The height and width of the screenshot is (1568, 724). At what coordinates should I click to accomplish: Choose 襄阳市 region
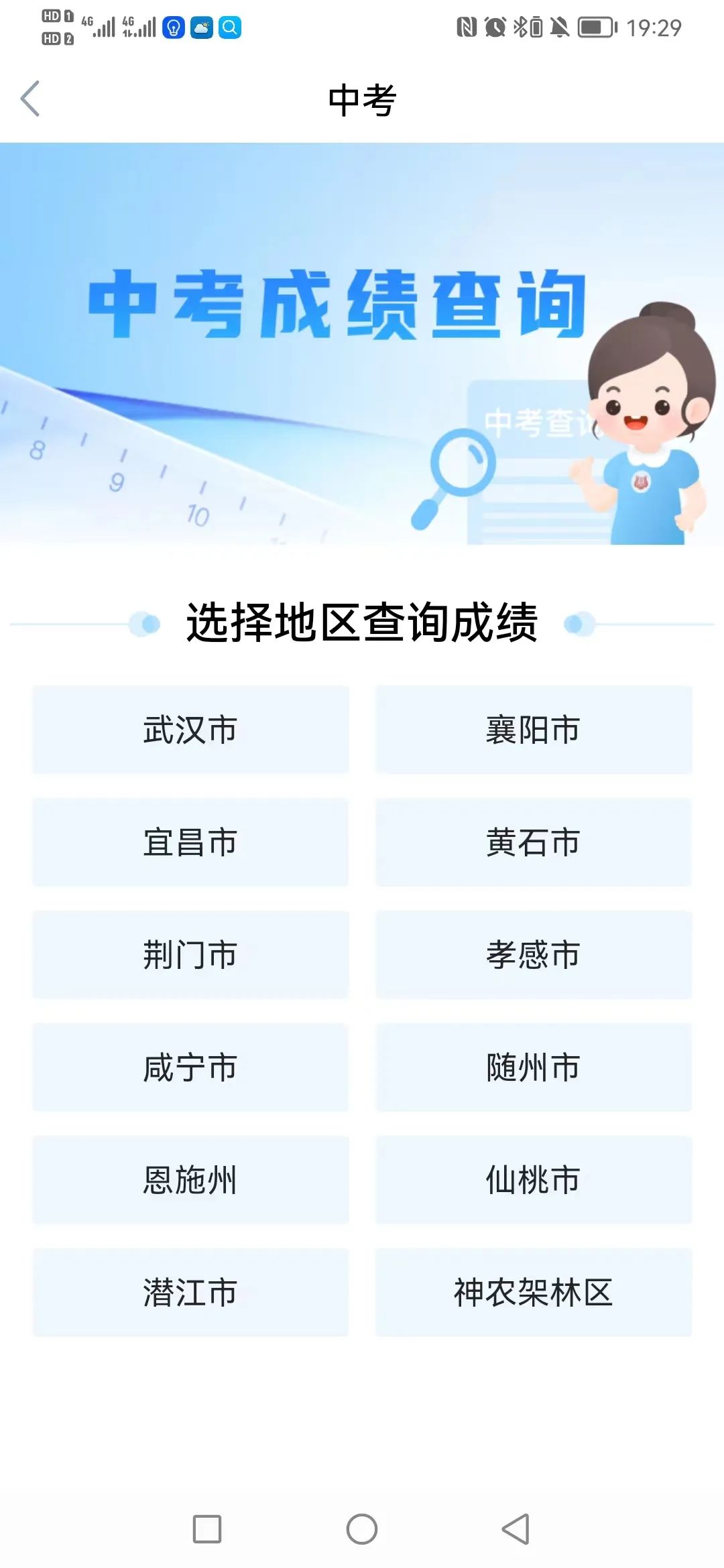point(533,730)
